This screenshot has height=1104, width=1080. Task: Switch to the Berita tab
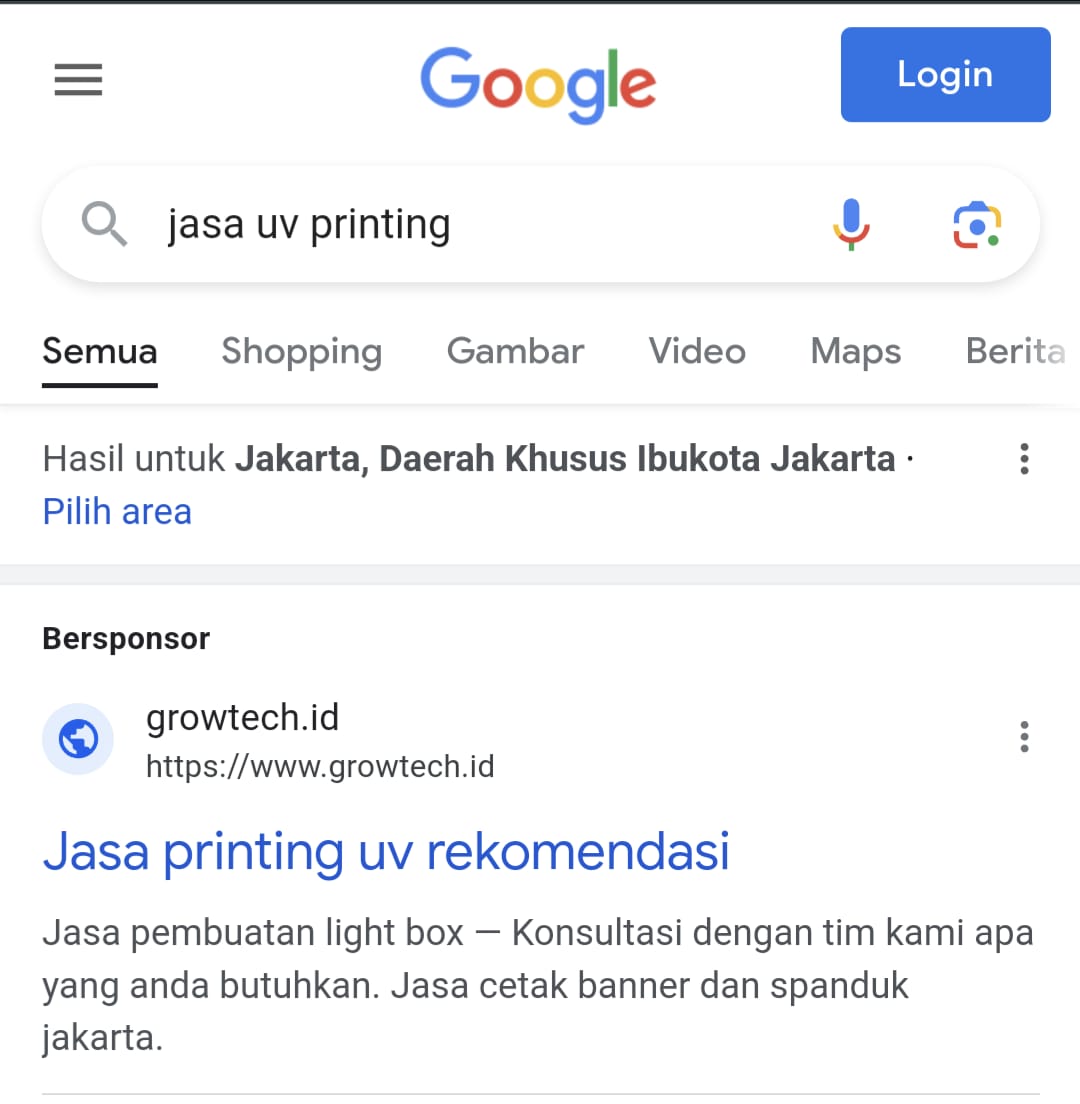click(1014, 351)
